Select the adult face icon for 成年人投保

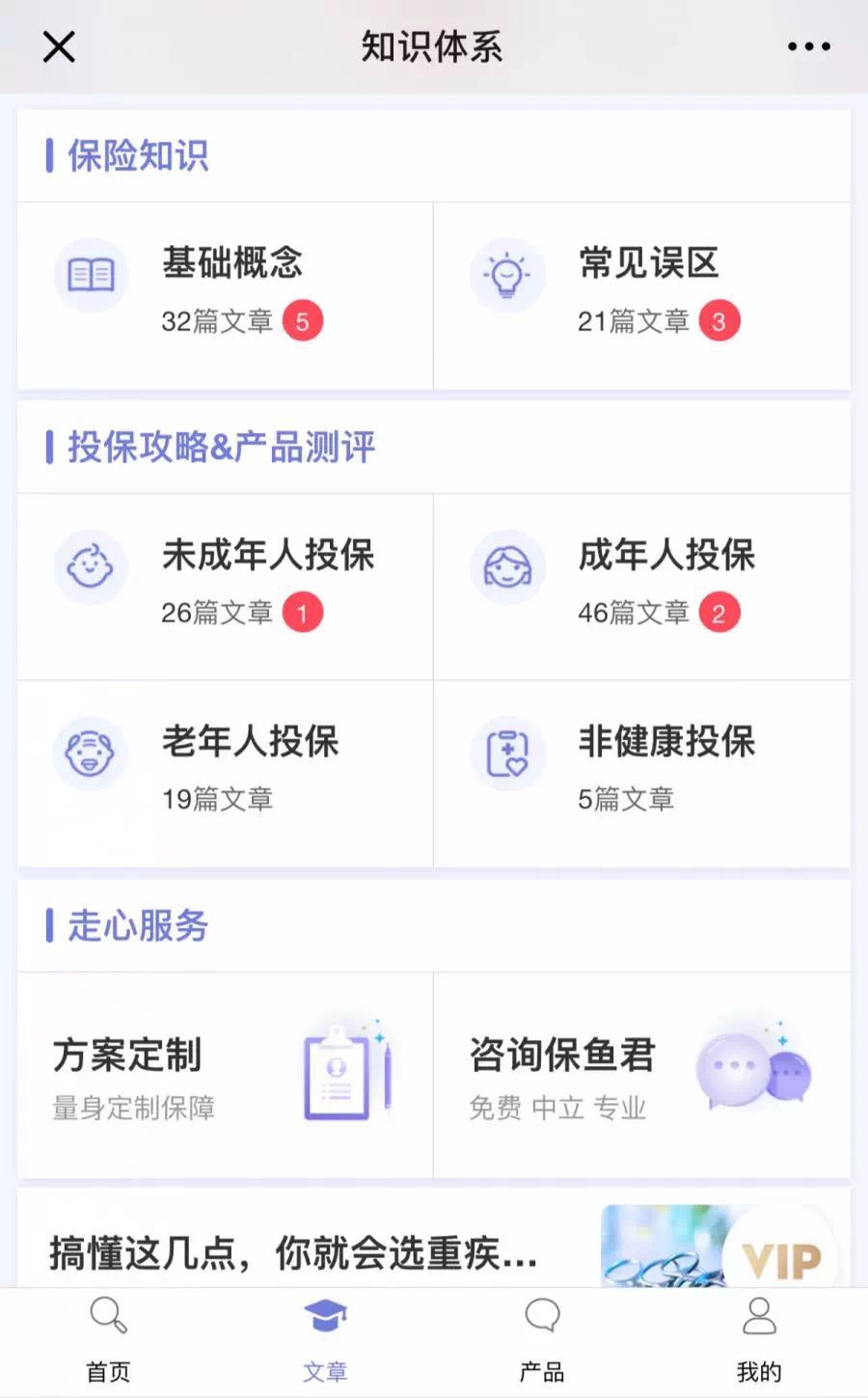[x=507, y=567]
